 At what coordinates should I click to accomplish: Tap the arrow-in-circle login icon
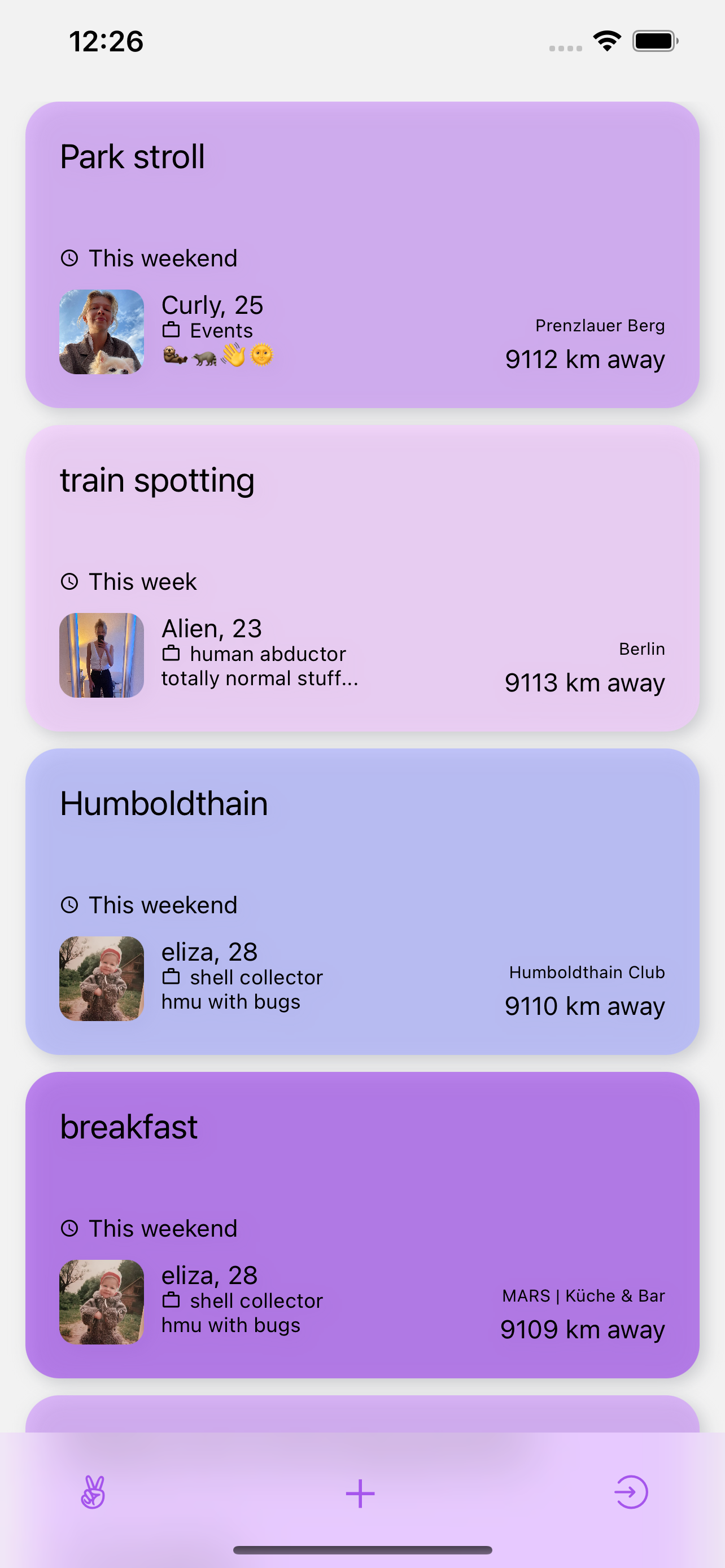631,1492
